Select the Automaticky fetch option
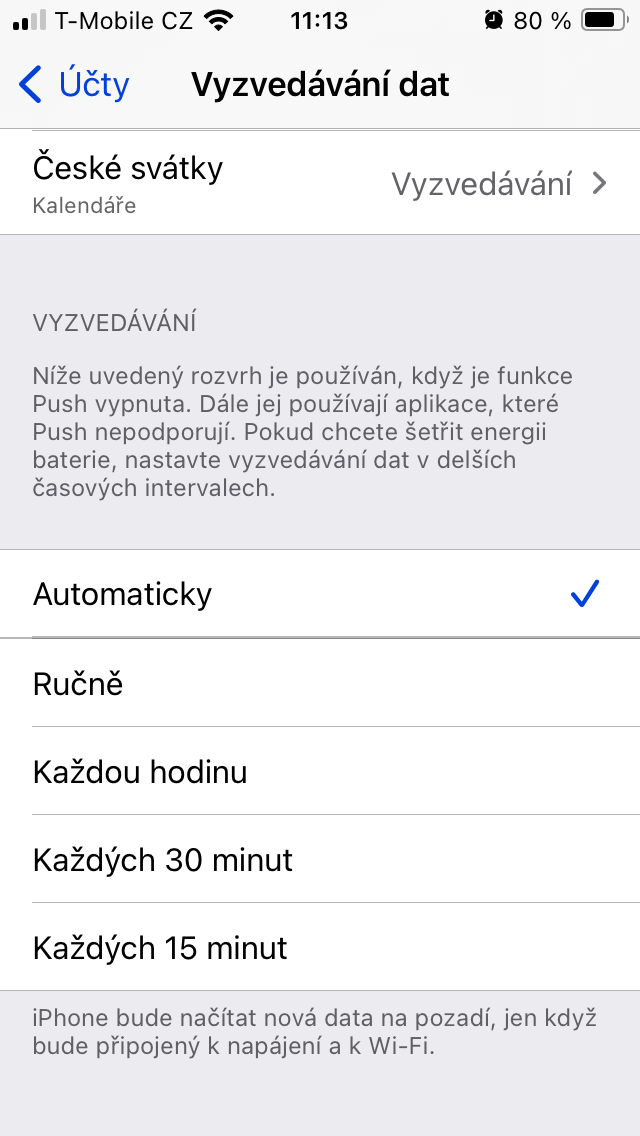640x1136 pixels. (x=320, y=594)
